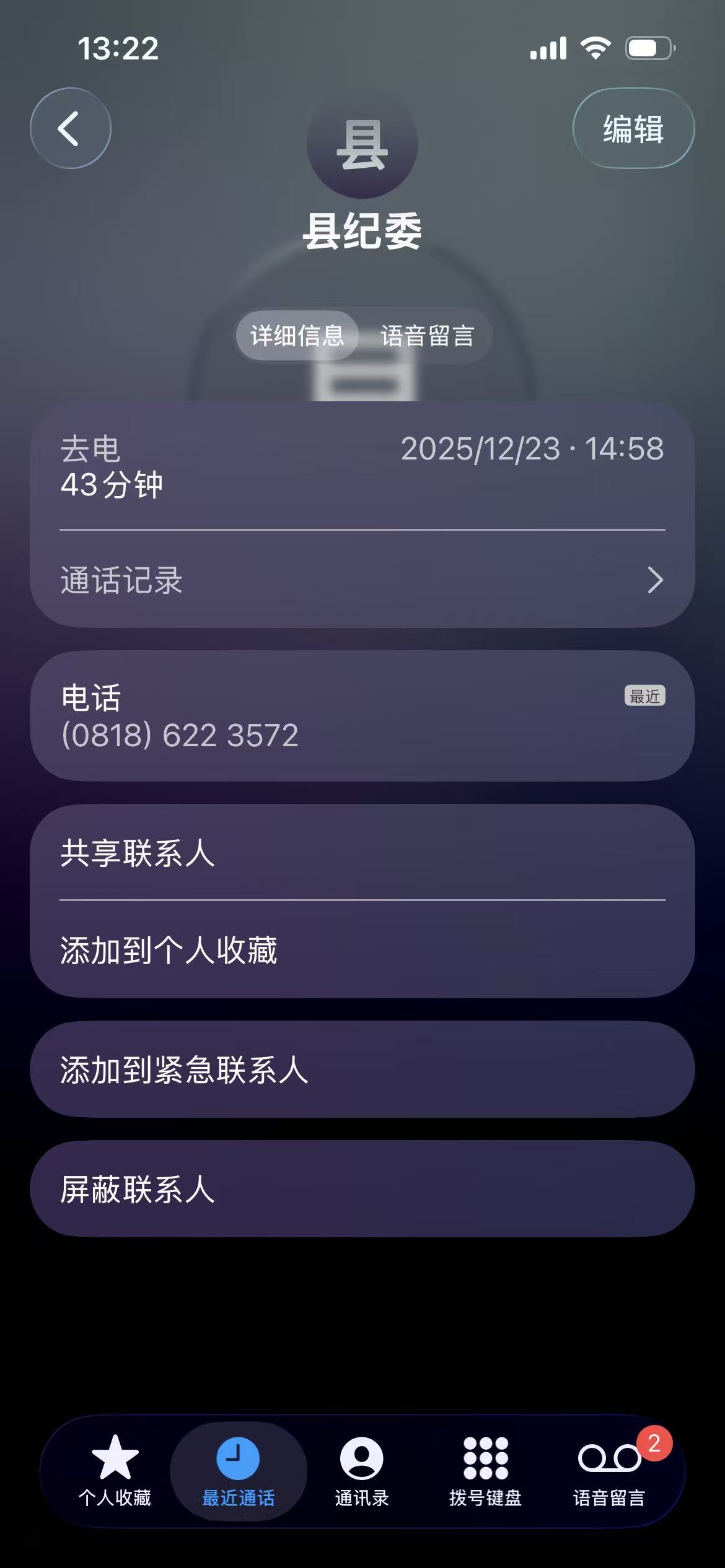Go back with the top-left arrow
725x1568 pixels.
pos(71,128)
